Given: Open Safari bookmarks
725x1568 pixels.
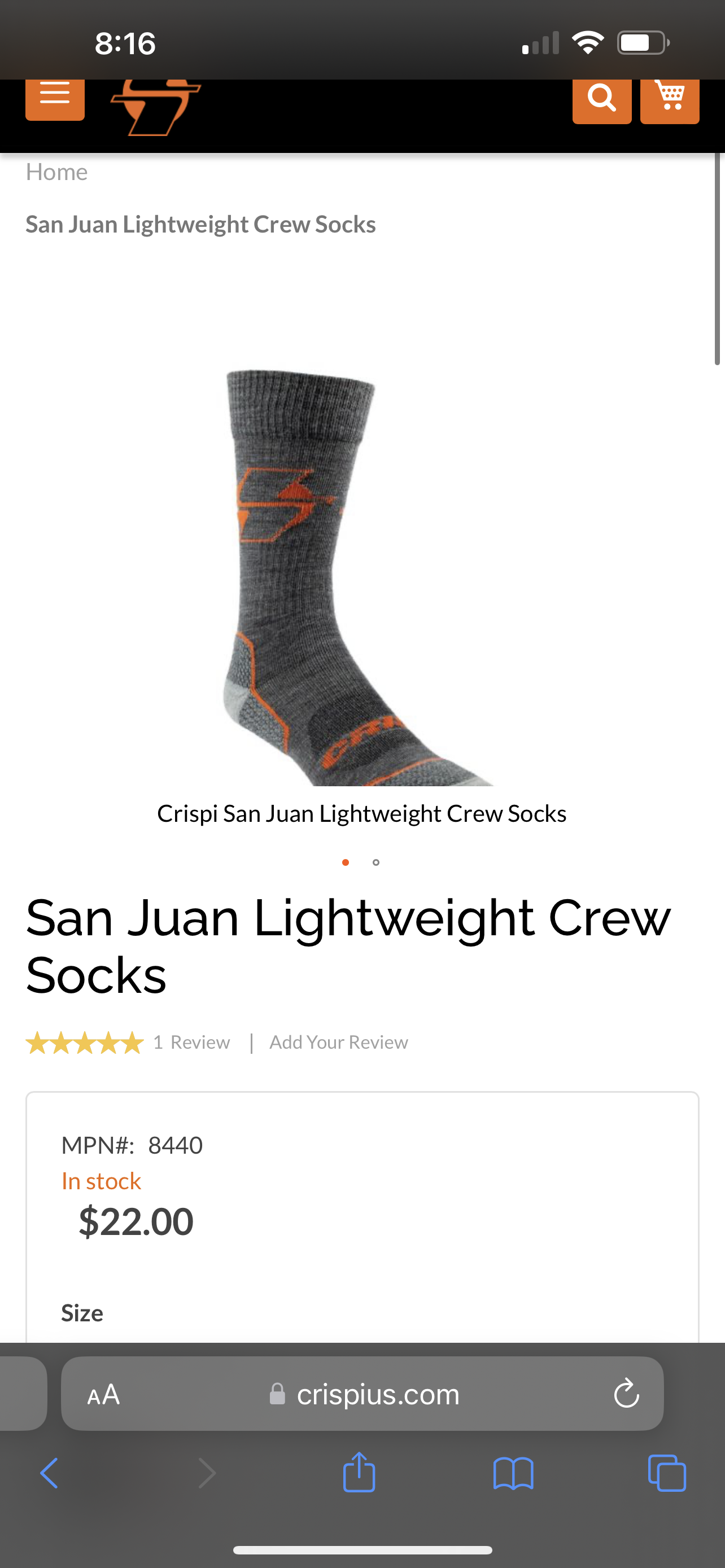Looking at the screenshot, I should pyautogui.click(x=513, y=1474).
